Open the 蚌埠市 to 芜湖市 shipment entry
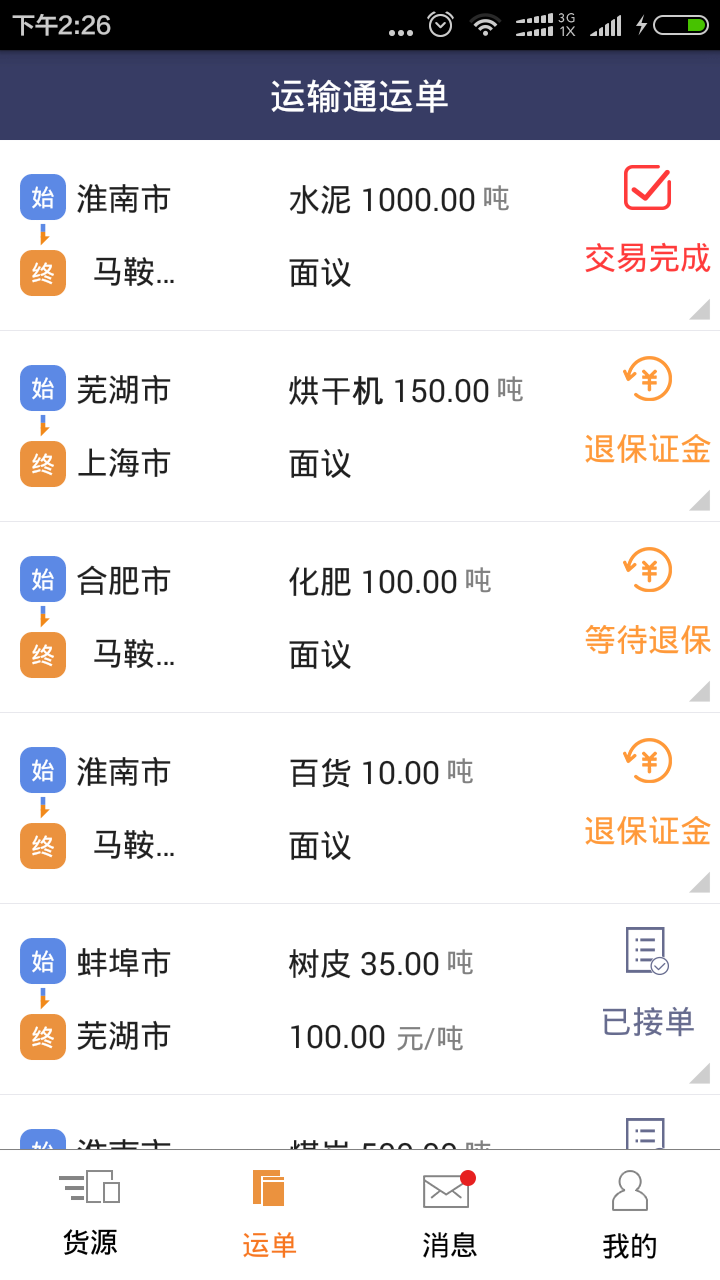The height and width of the screenshot is (1280, 720). [300, 1000]
